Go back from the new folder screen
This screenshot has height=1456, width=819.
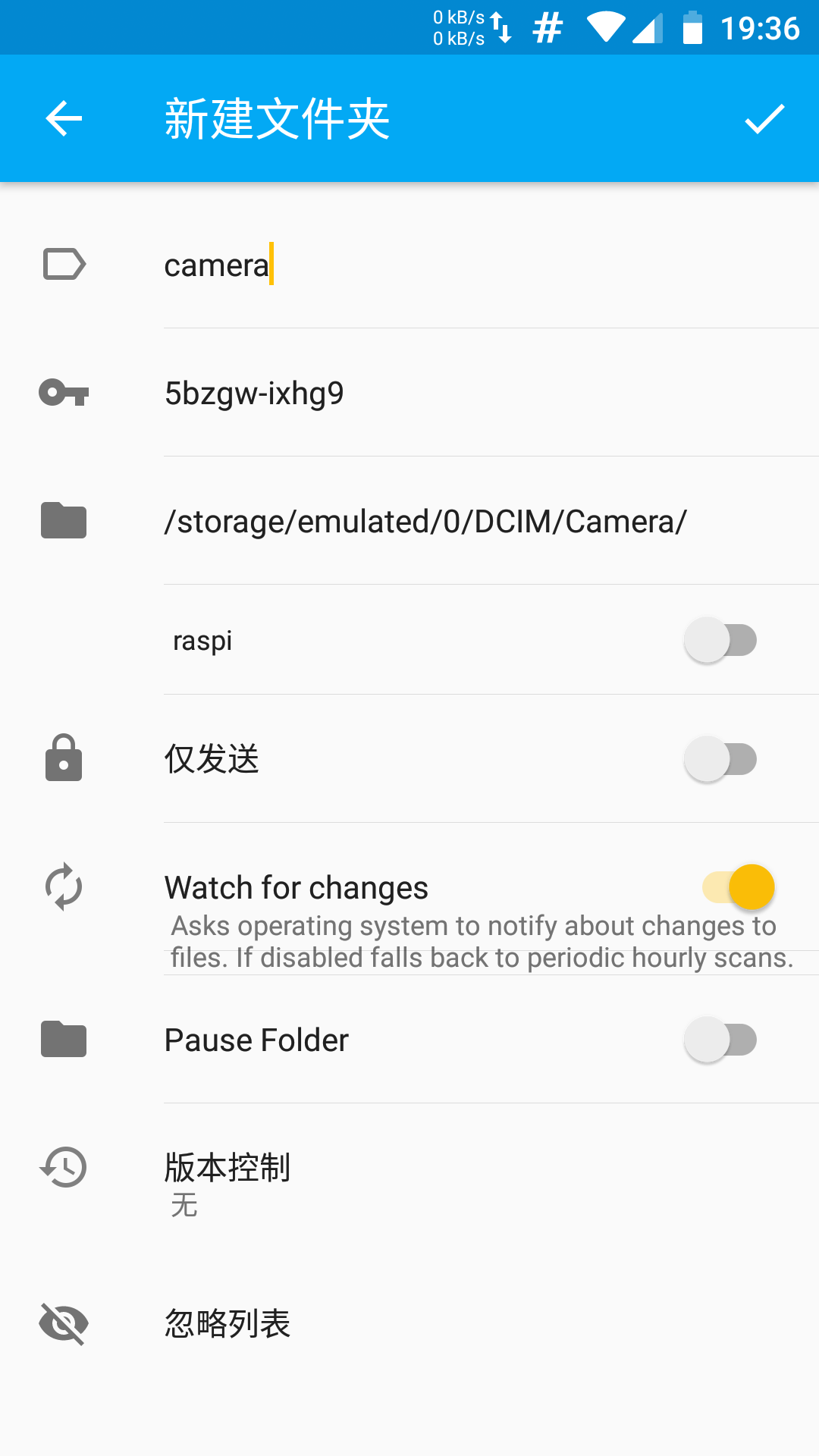pyautogui.click(x=64, y=119)
